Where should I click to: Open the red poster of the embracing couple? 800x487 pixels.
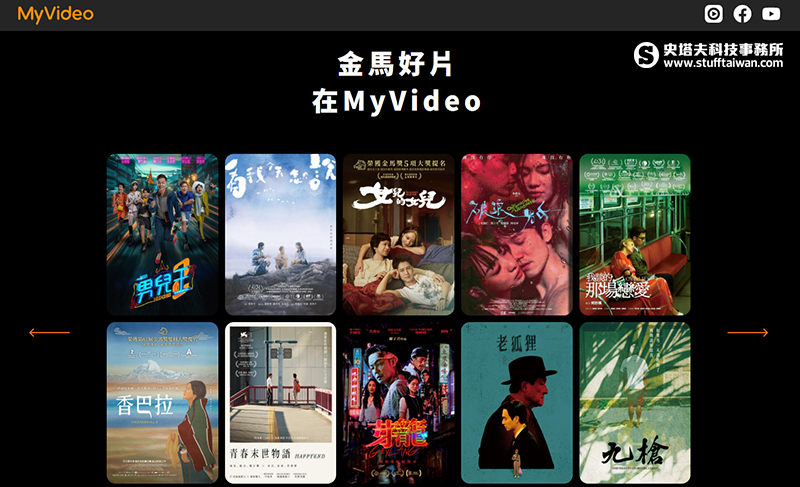point(516,234)
